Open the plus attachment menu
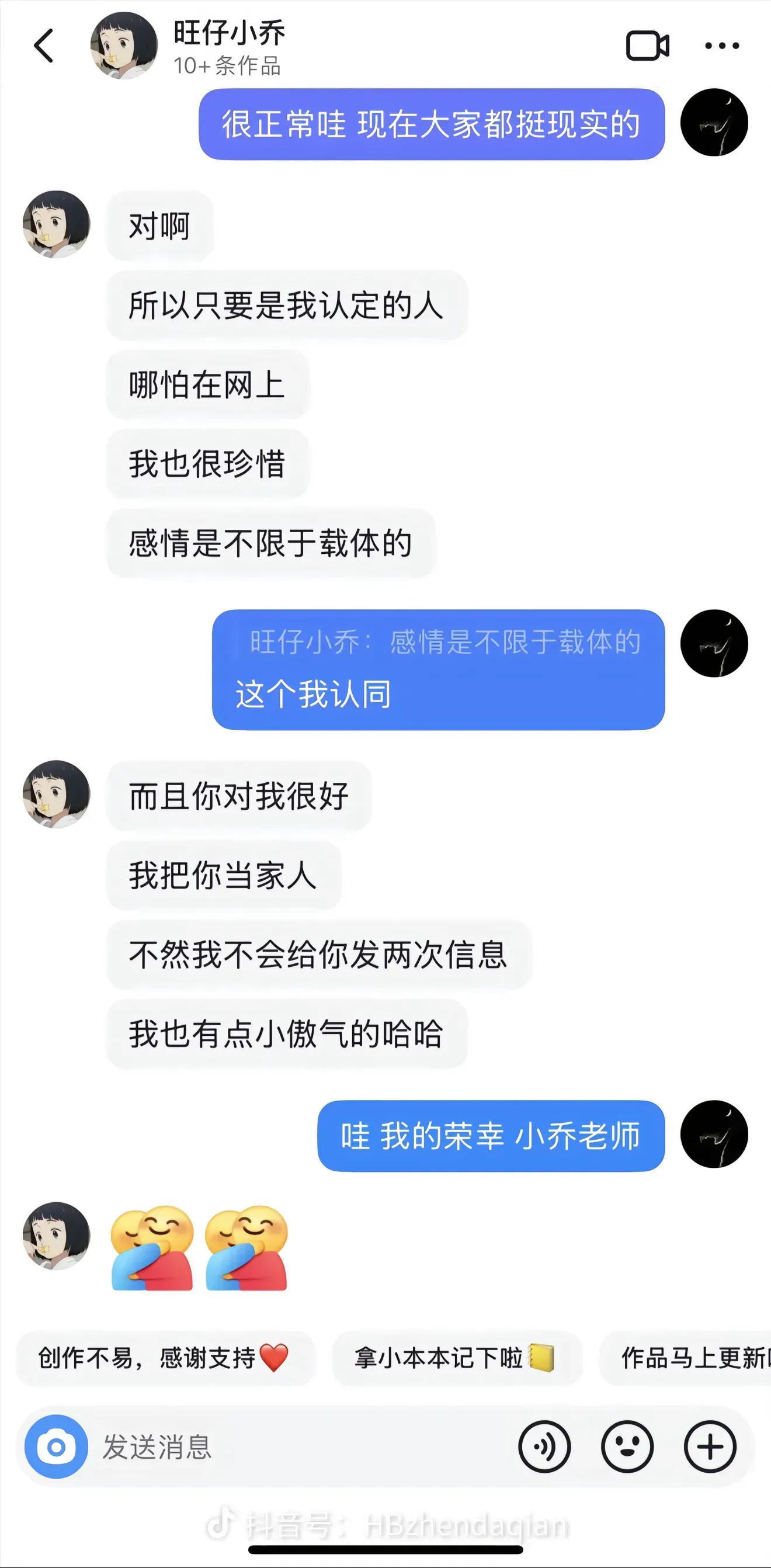Viewport: 771px width, 1568px height. [x=710, y=1447]
